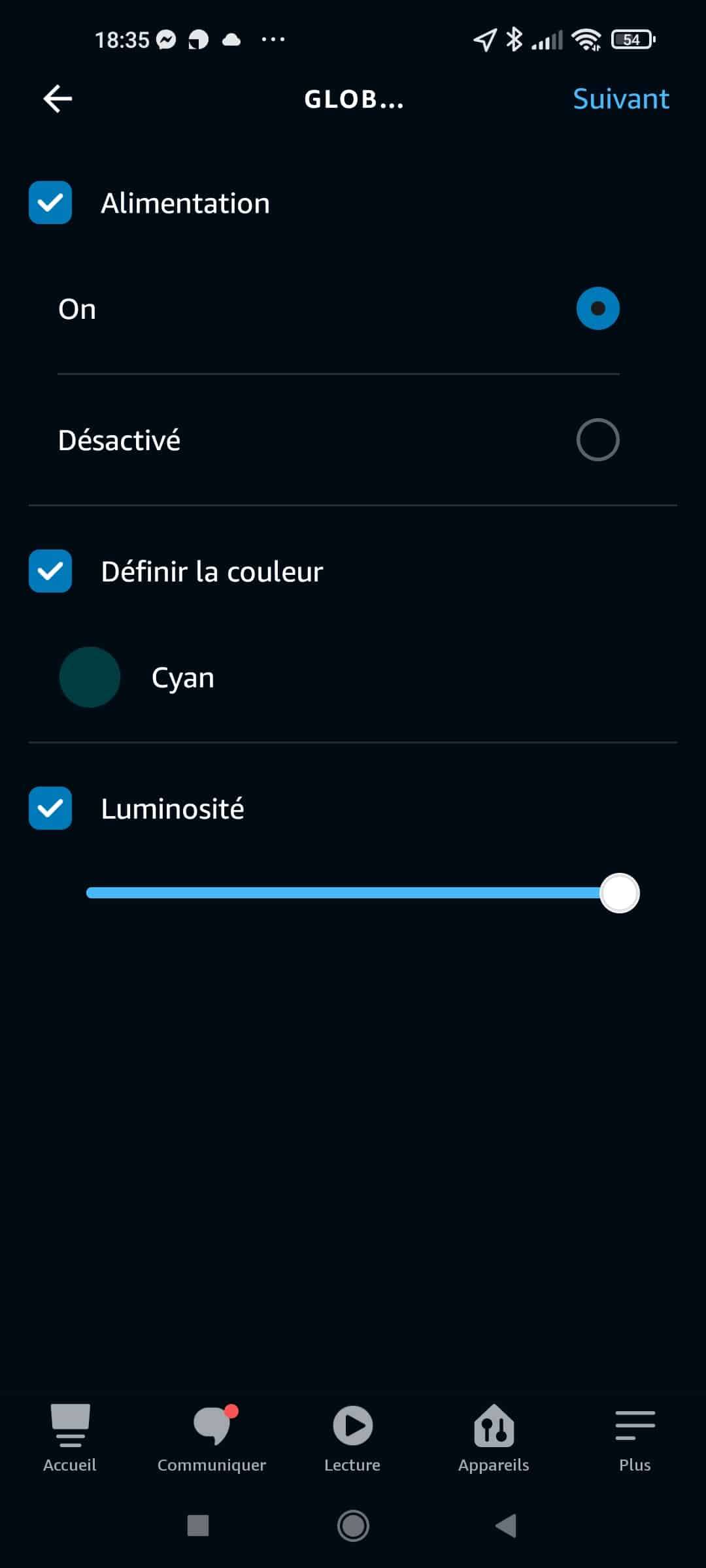The height and width of the screenshot is (1568, 706).
Task: Tap the brightness slider track
Action: (353, 893)
